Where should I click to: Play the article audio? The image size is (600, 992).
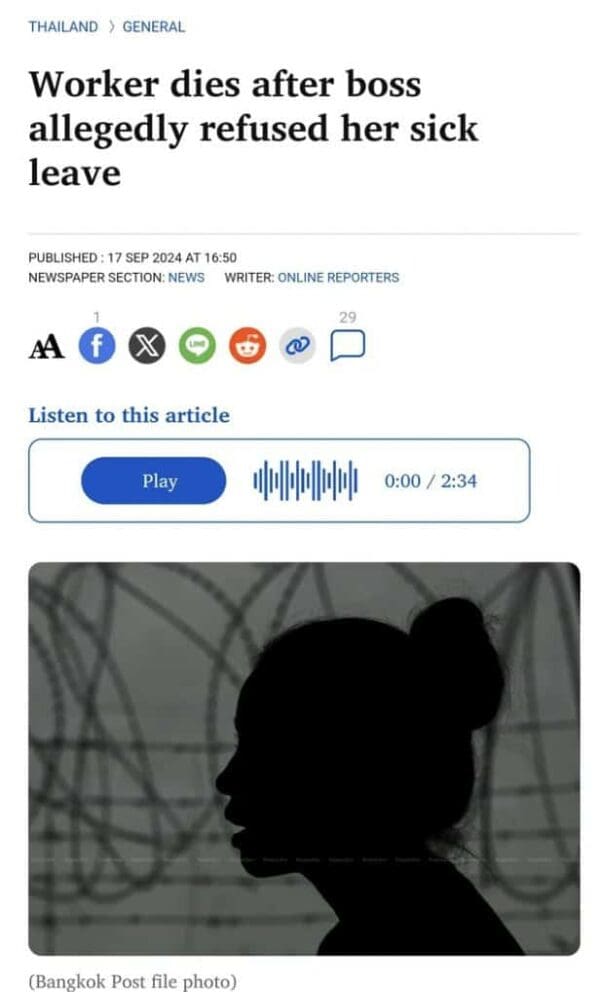(x=153, y=481)
